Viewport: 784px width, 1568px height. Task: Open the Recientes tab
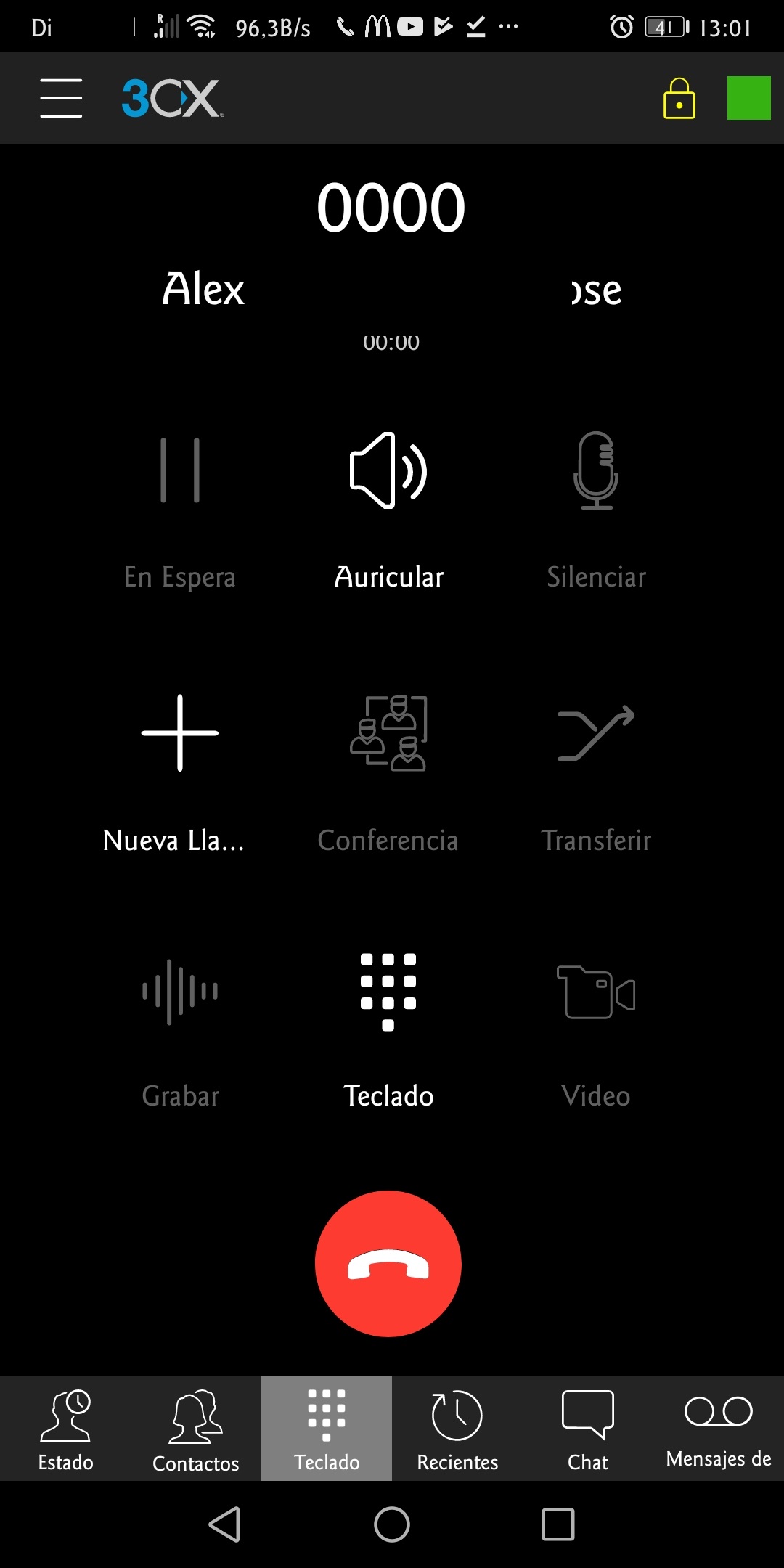click(457, 1429)
